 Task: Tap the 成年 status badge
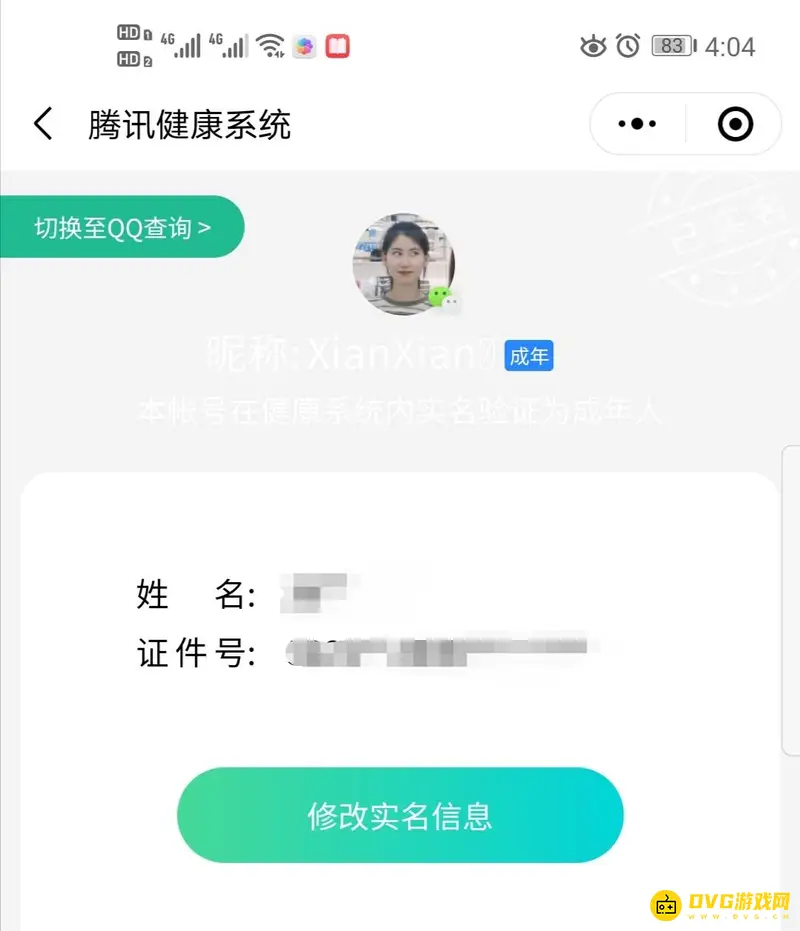529,355
